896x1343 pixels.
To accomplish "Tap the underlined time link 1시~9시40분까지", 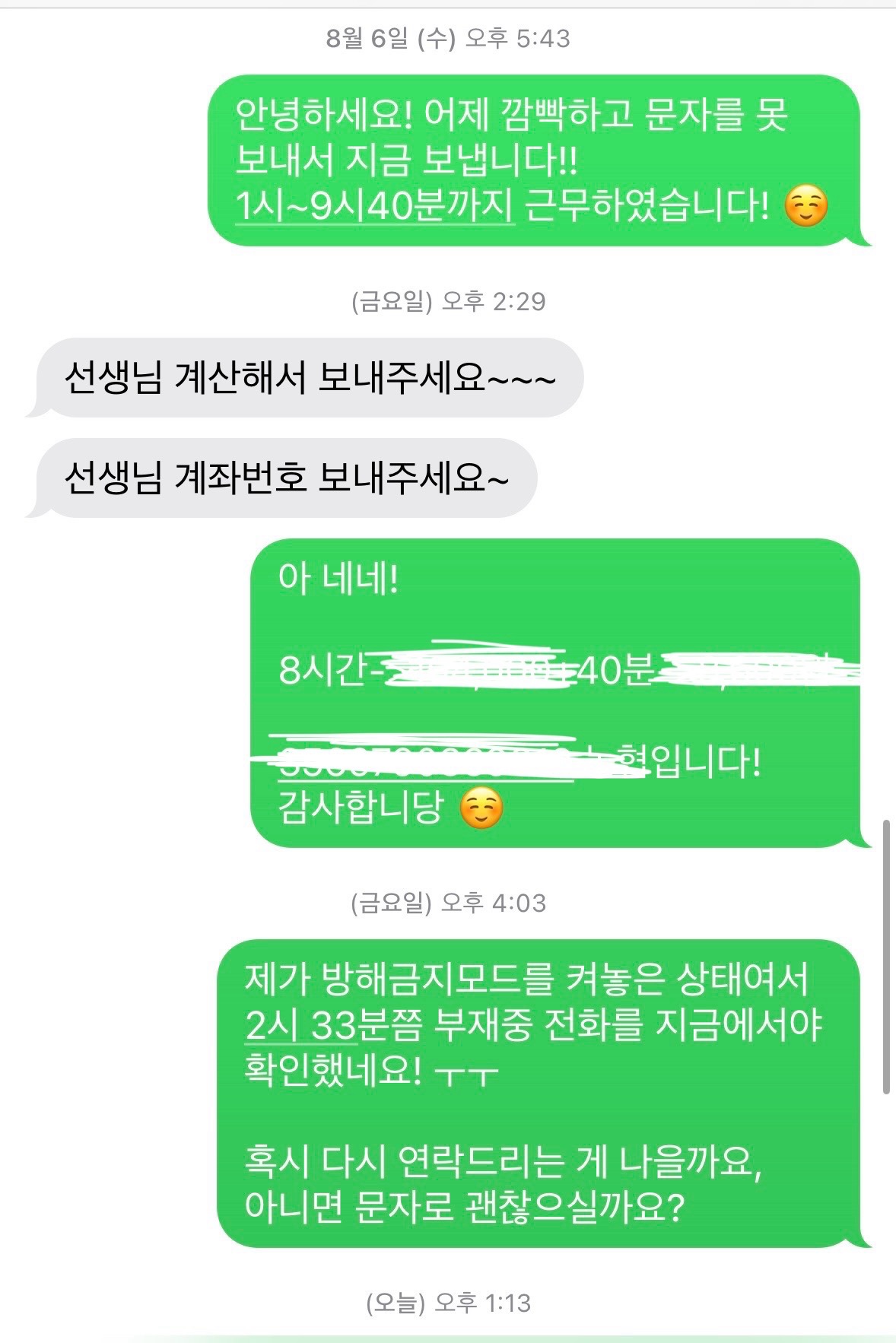I will click(x=374, y=205).
